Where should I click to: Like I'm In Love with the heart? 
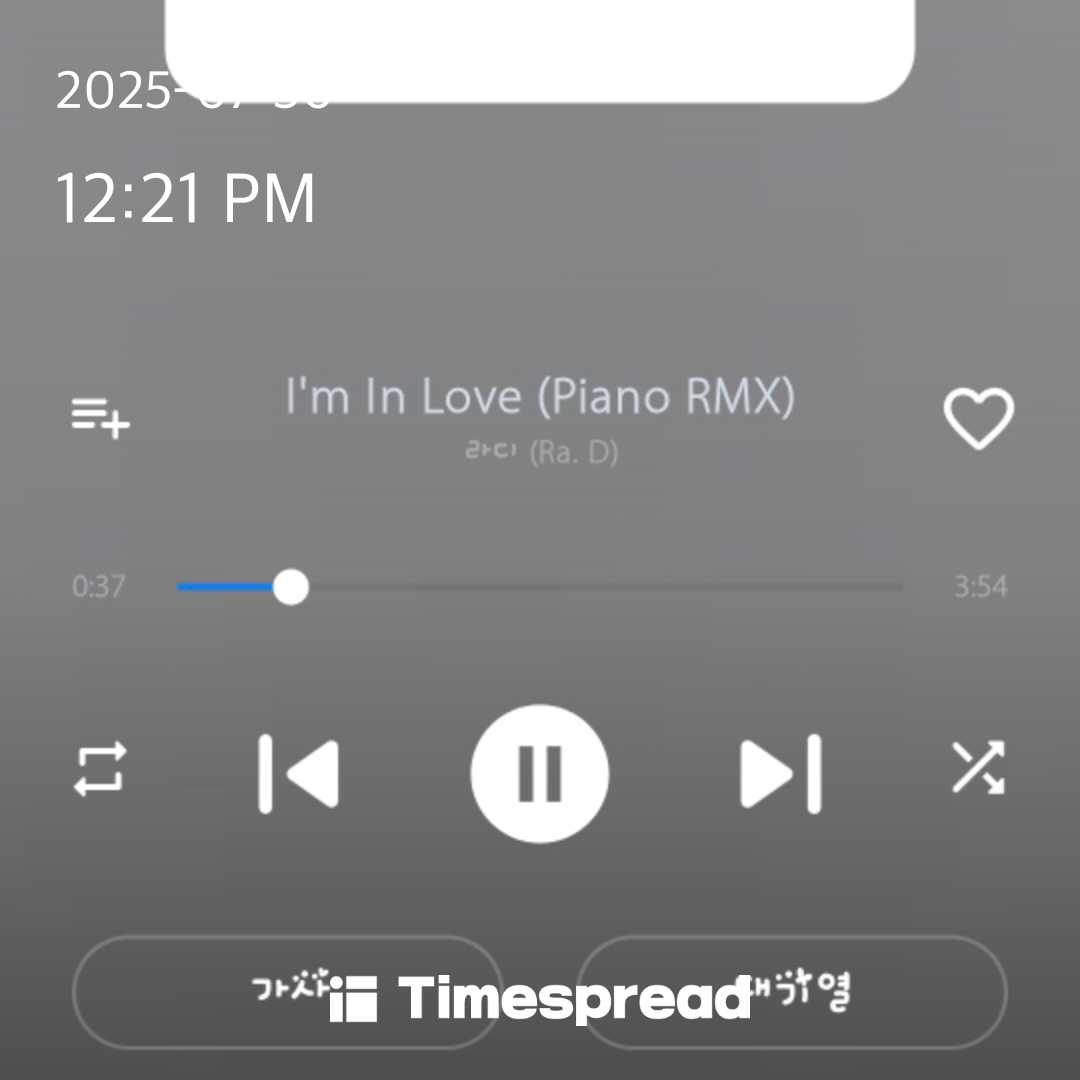pos(978,418)
